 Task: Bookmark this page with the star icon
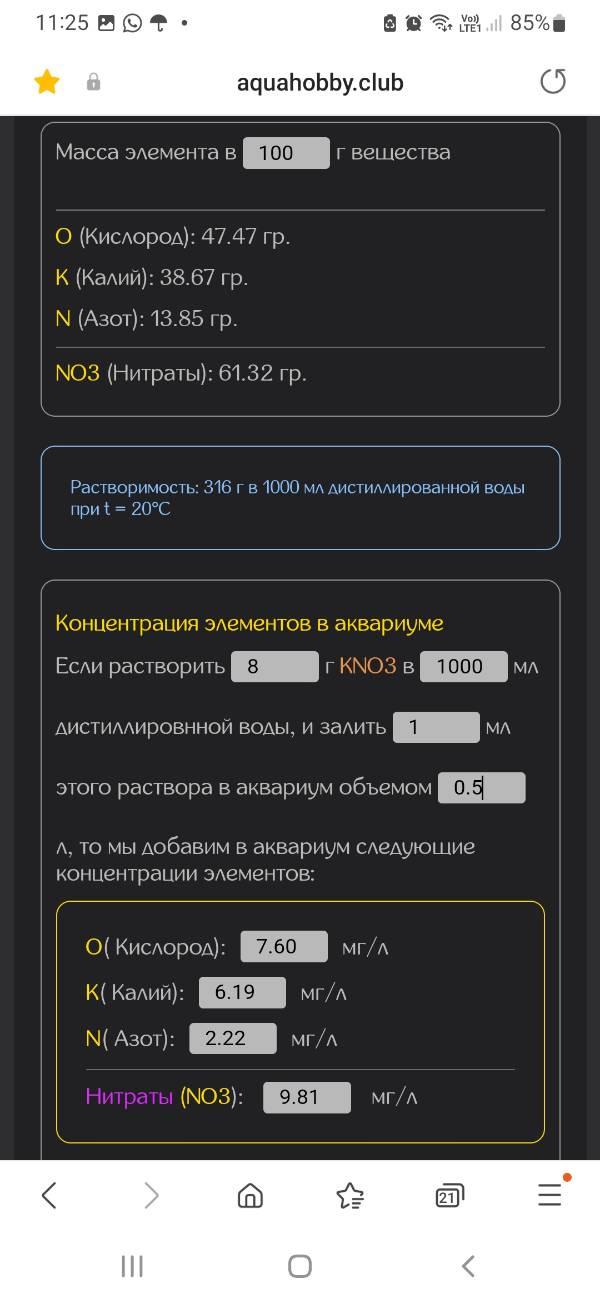click(47, 82)
